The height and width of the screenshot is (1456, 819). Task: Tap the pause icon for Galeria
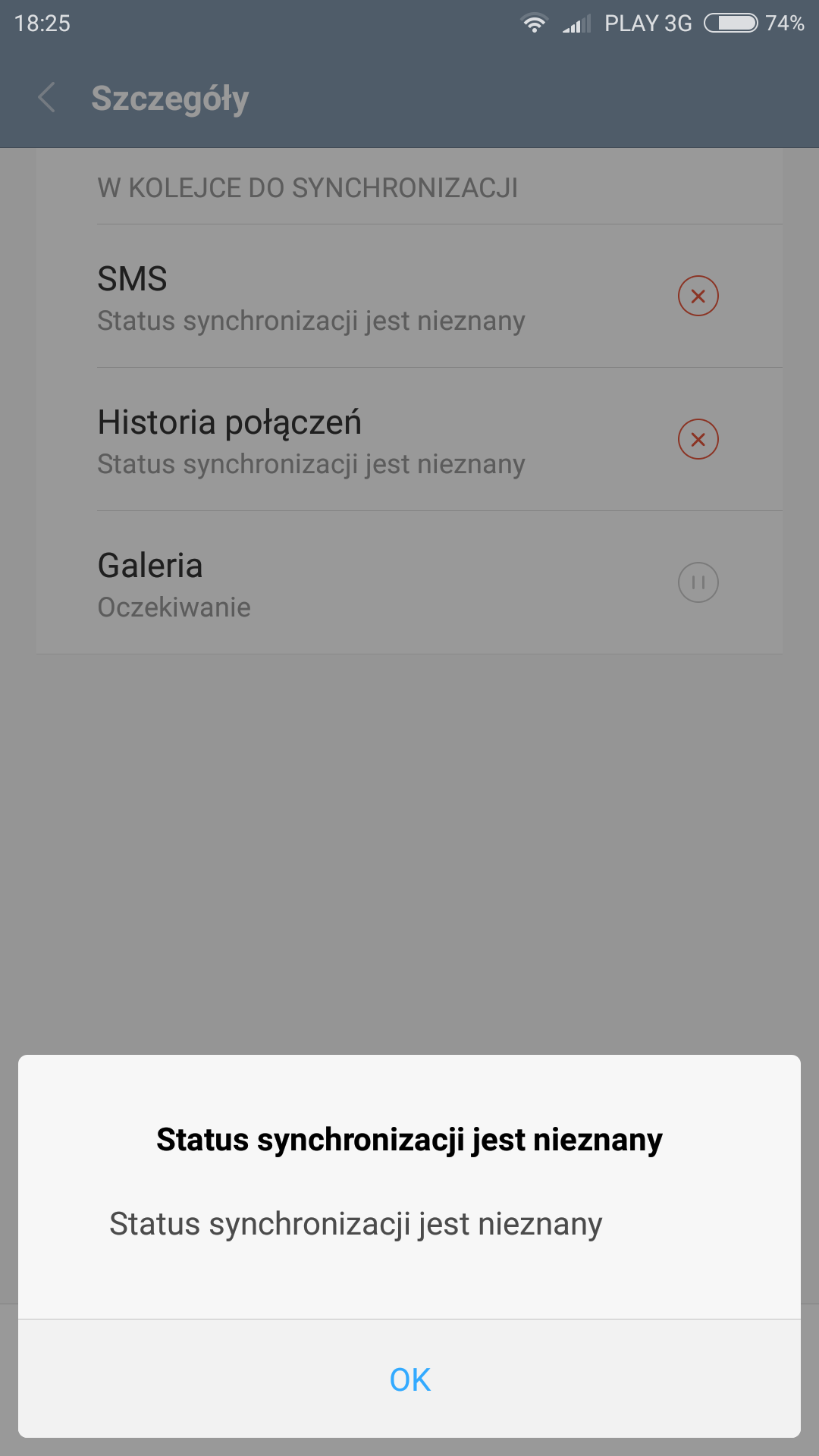[698, 582]
